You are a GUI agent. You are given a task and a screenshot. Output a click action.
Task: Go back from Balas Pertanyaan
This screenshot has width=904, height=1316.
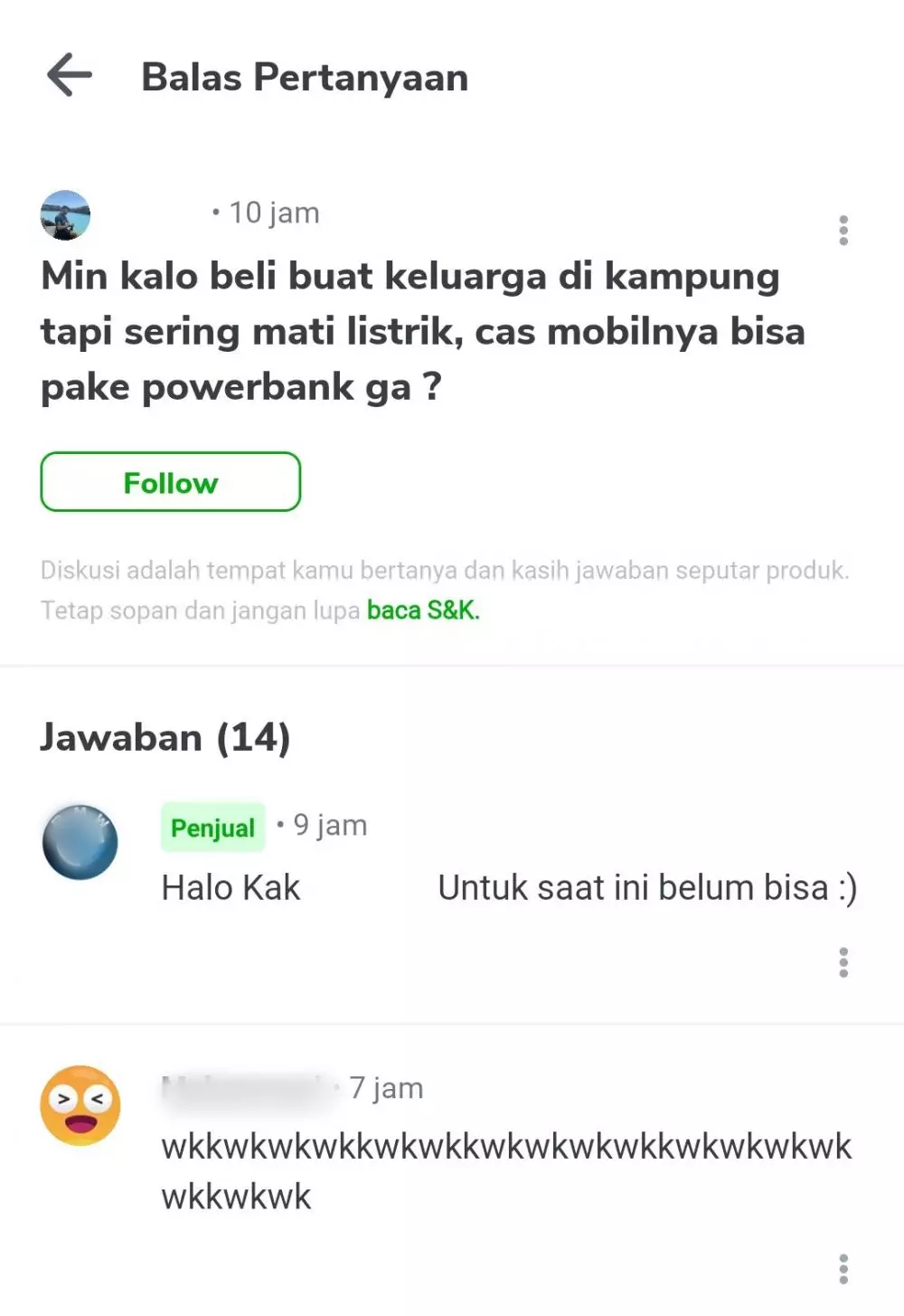click(x=70, y=75)
